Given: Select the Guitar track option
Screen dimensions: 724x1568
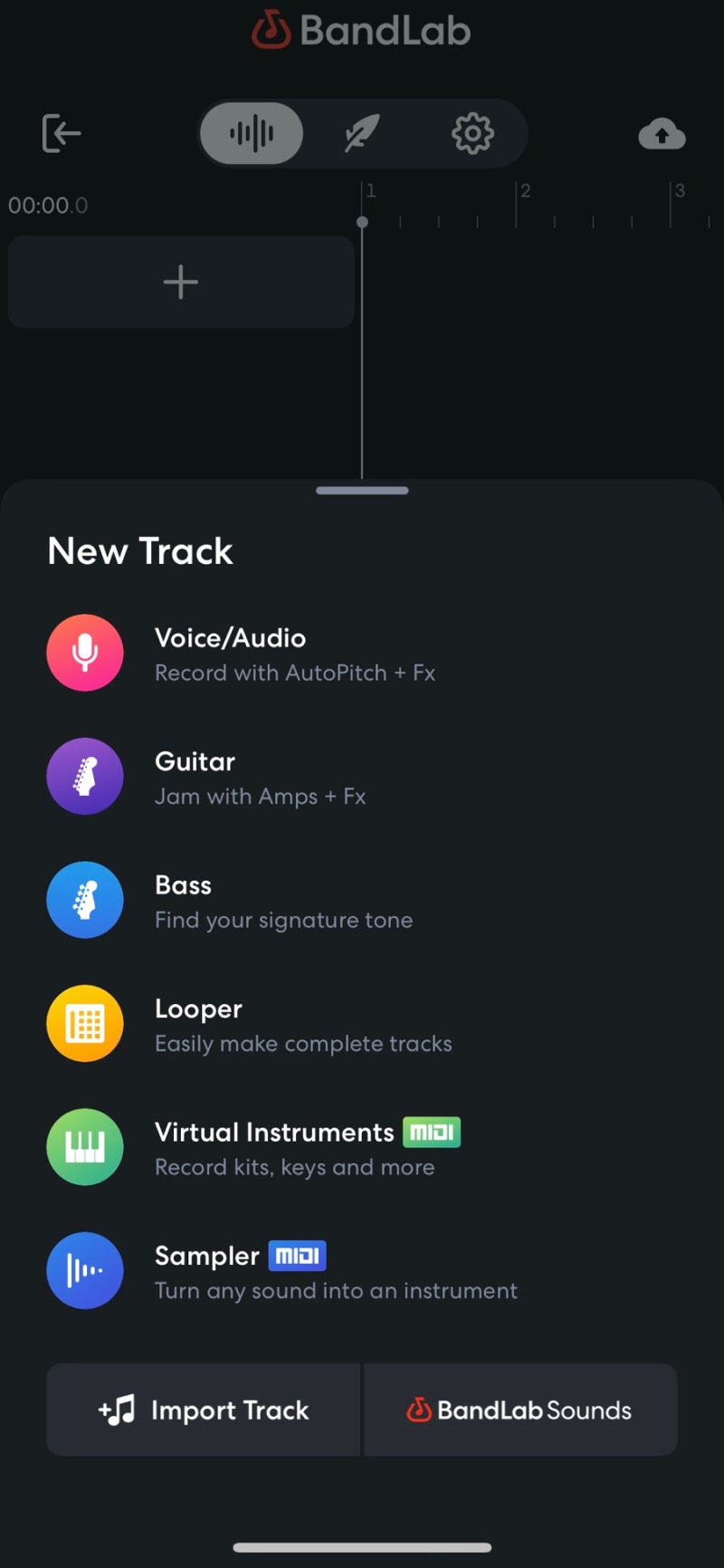Looking at the screenshot, I should (x=362, y=777).
